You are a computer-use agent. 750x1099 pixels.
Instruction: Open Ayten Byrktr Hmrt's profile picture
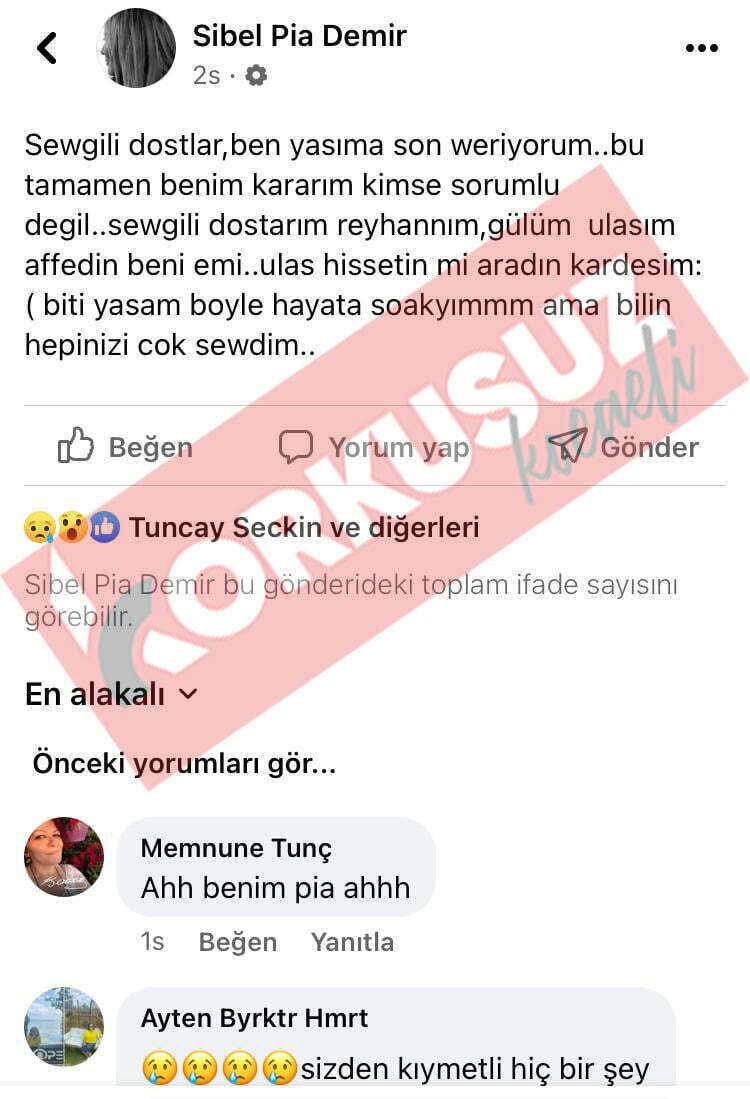click(x=64, y=1026)
